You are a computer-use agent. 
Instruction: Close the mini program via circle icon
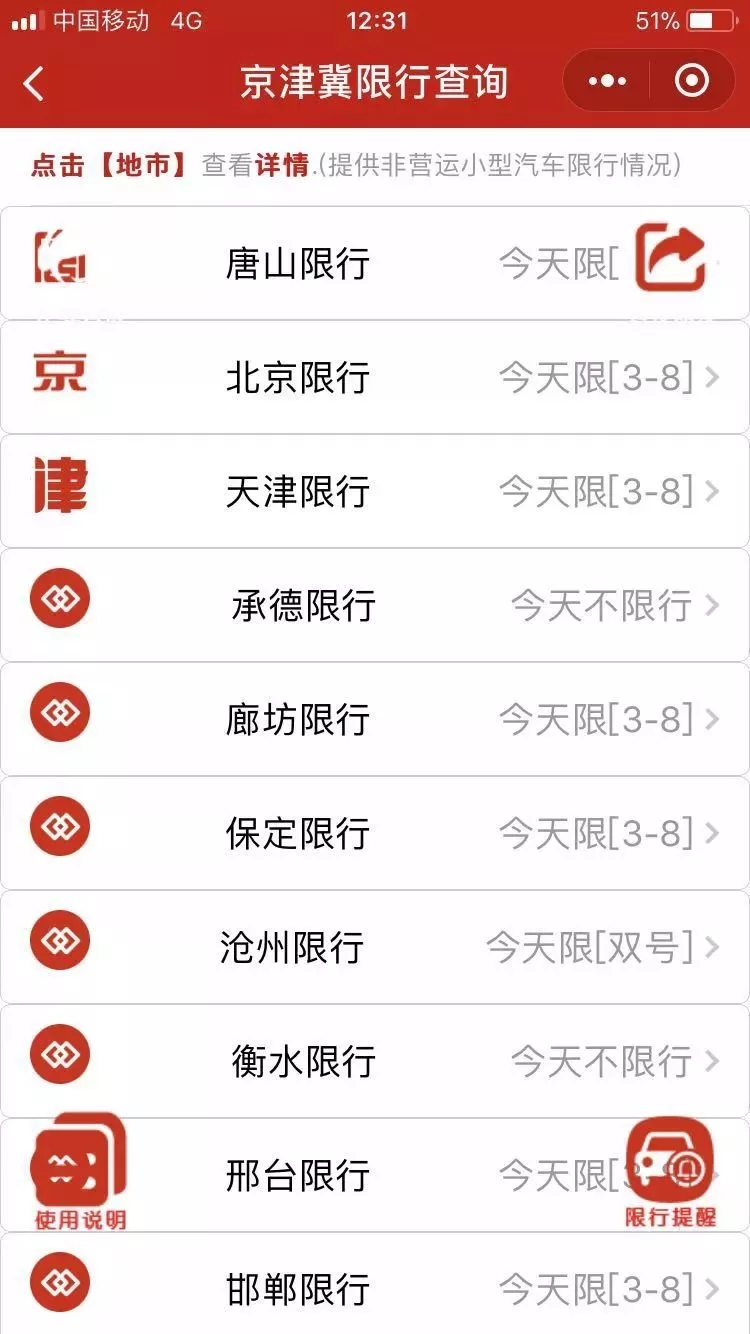[692, 81]
